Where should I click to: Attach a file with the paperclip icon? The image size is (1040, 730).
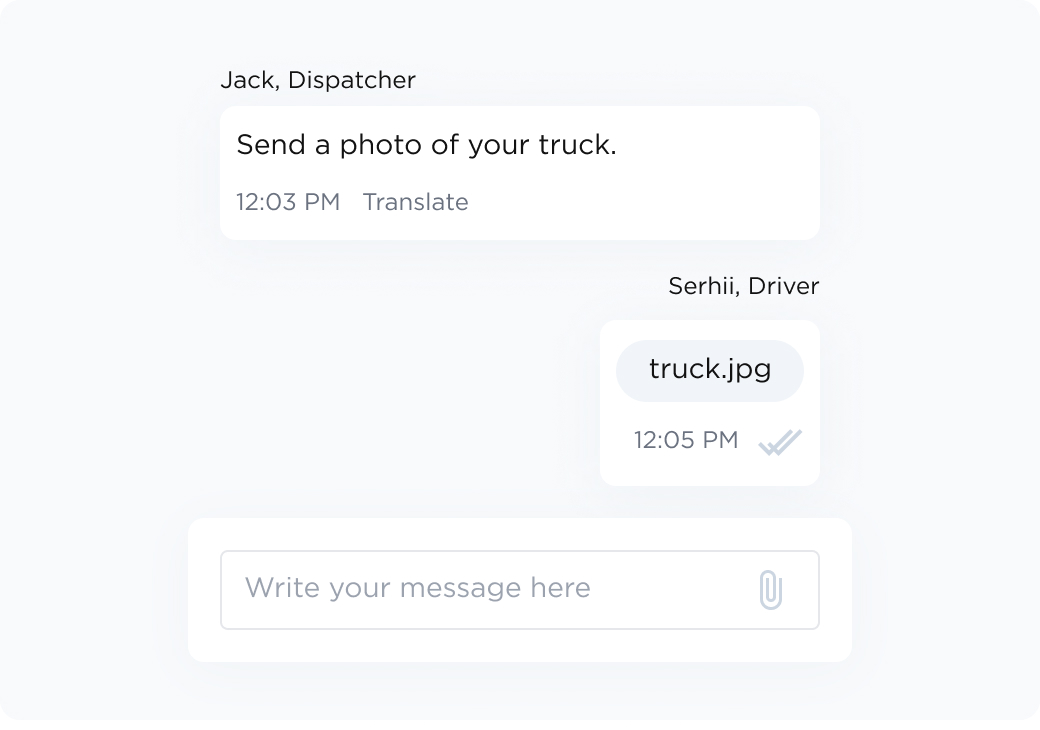coord(770,589)
